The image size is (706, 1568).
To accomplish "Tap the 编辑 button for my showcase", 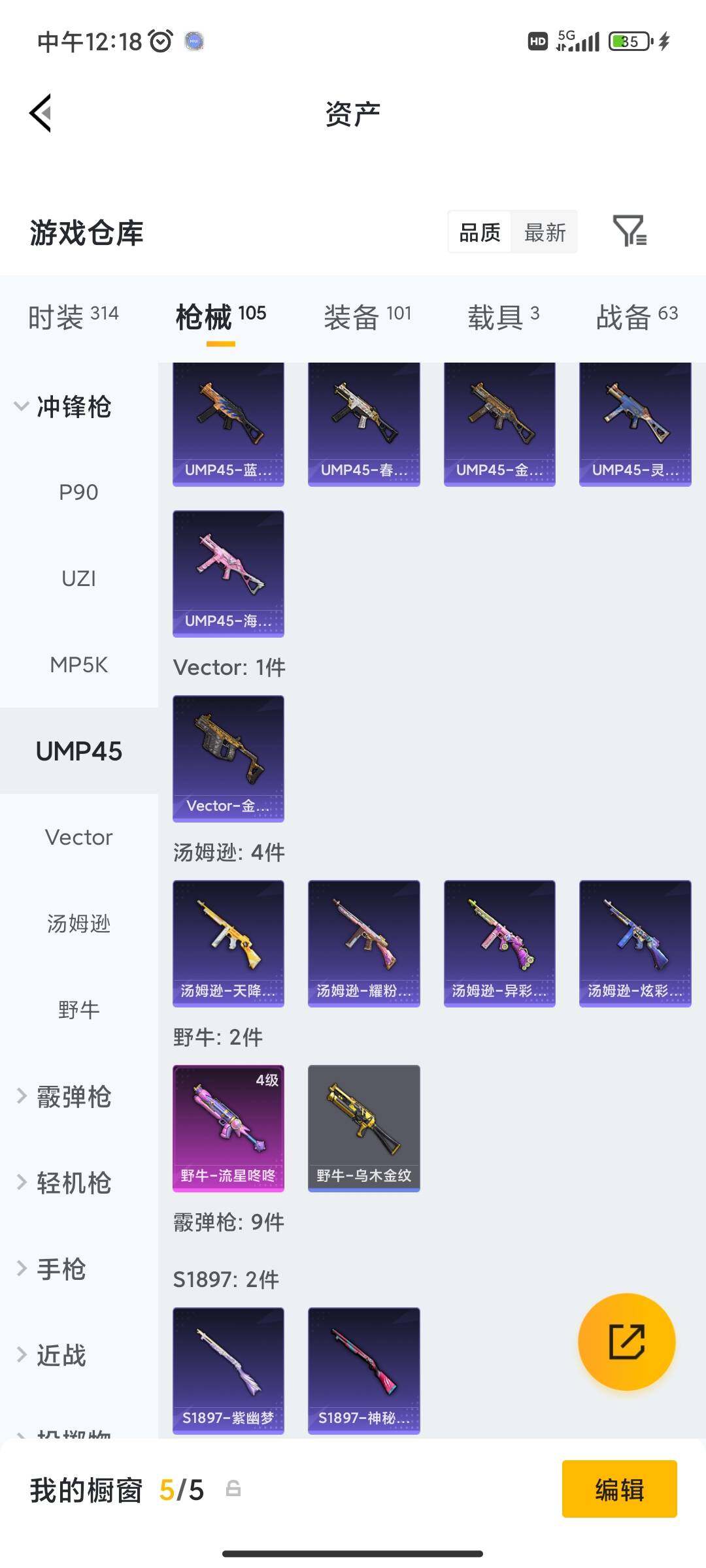I will point(619,1489).
